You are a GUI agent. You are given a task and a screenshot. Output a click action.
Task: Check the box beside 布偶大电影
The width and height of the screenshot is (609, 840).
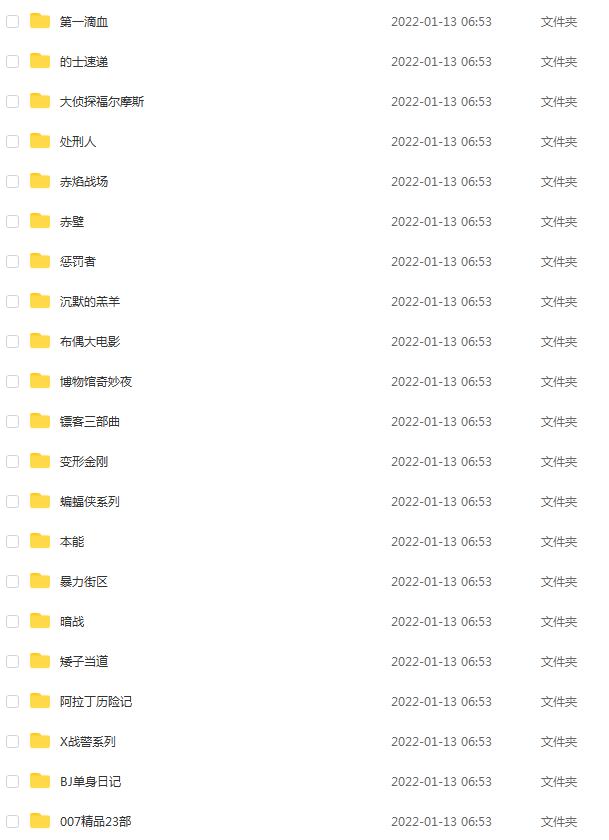point(12,341)
